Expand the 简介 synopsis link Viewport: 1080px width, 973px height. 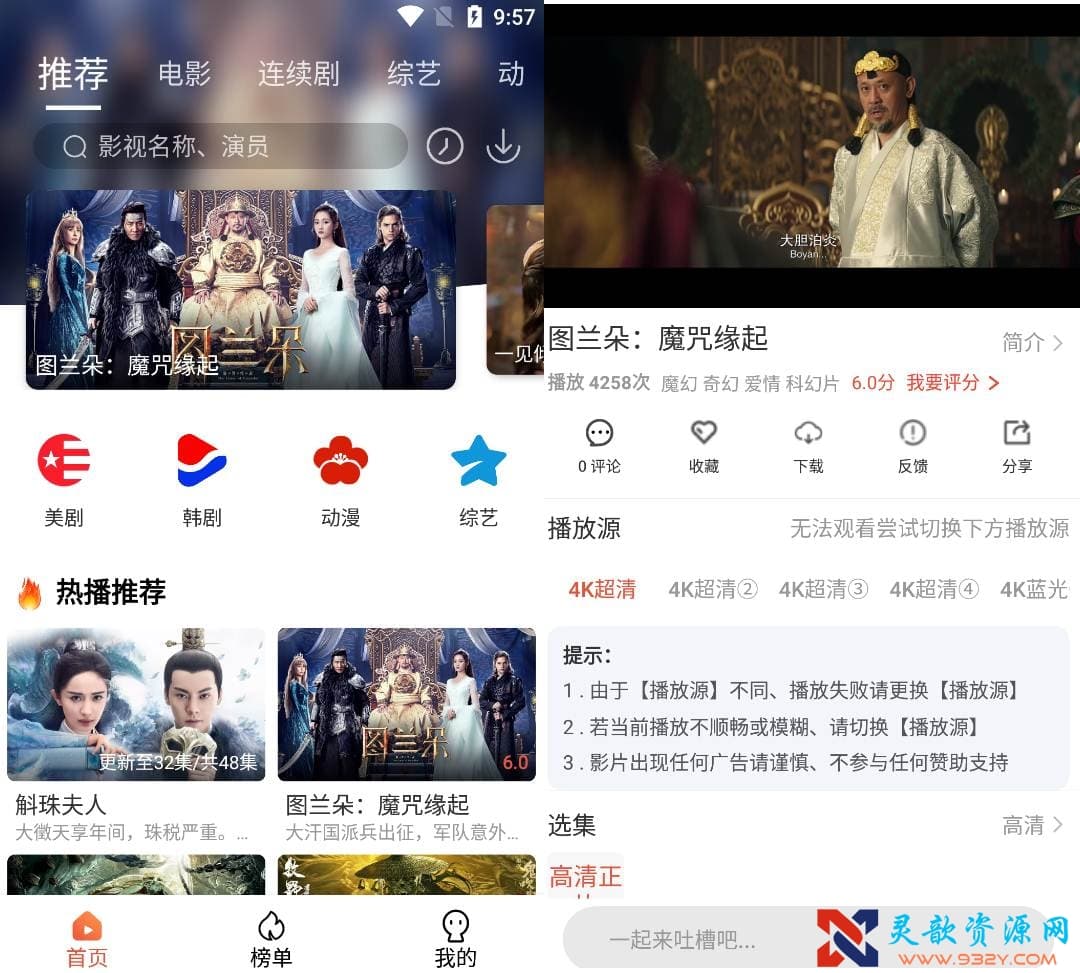coord(1032,343)
